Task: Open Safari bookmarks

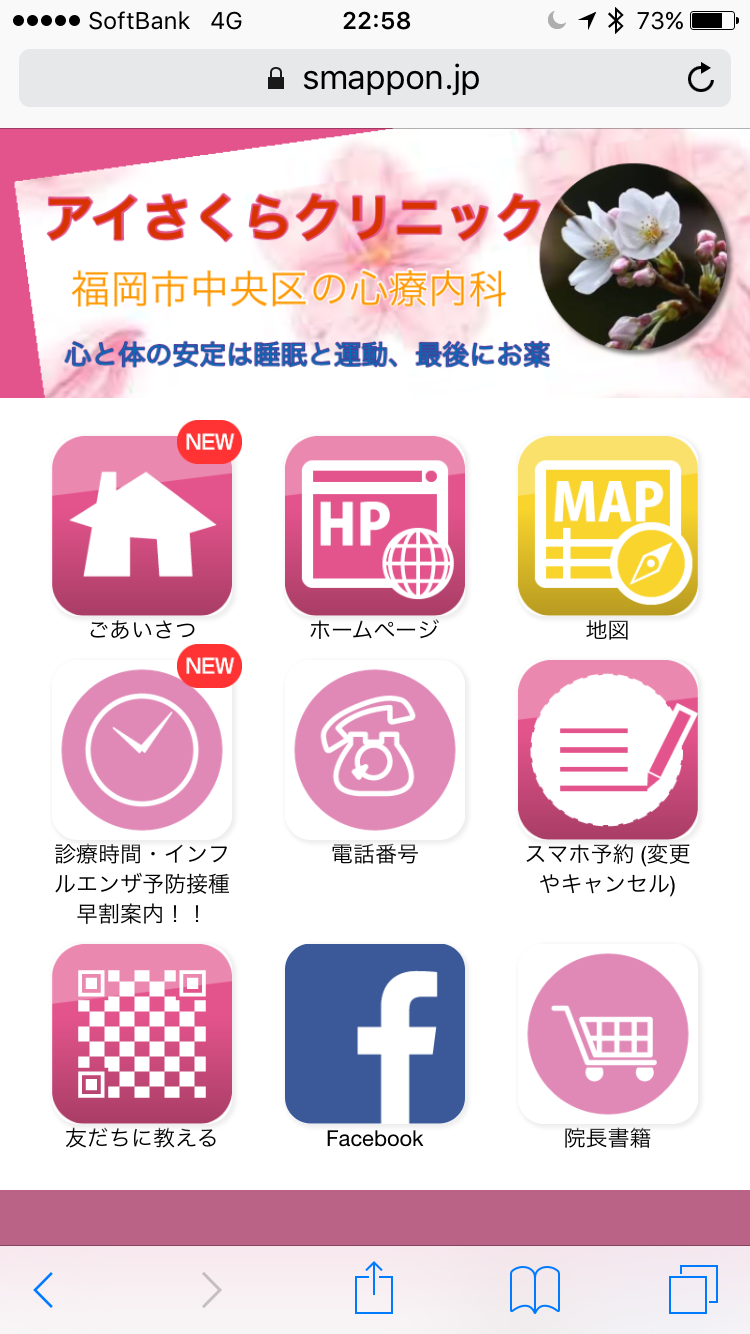Action: pyautogui.click(x=534, y=1290)
